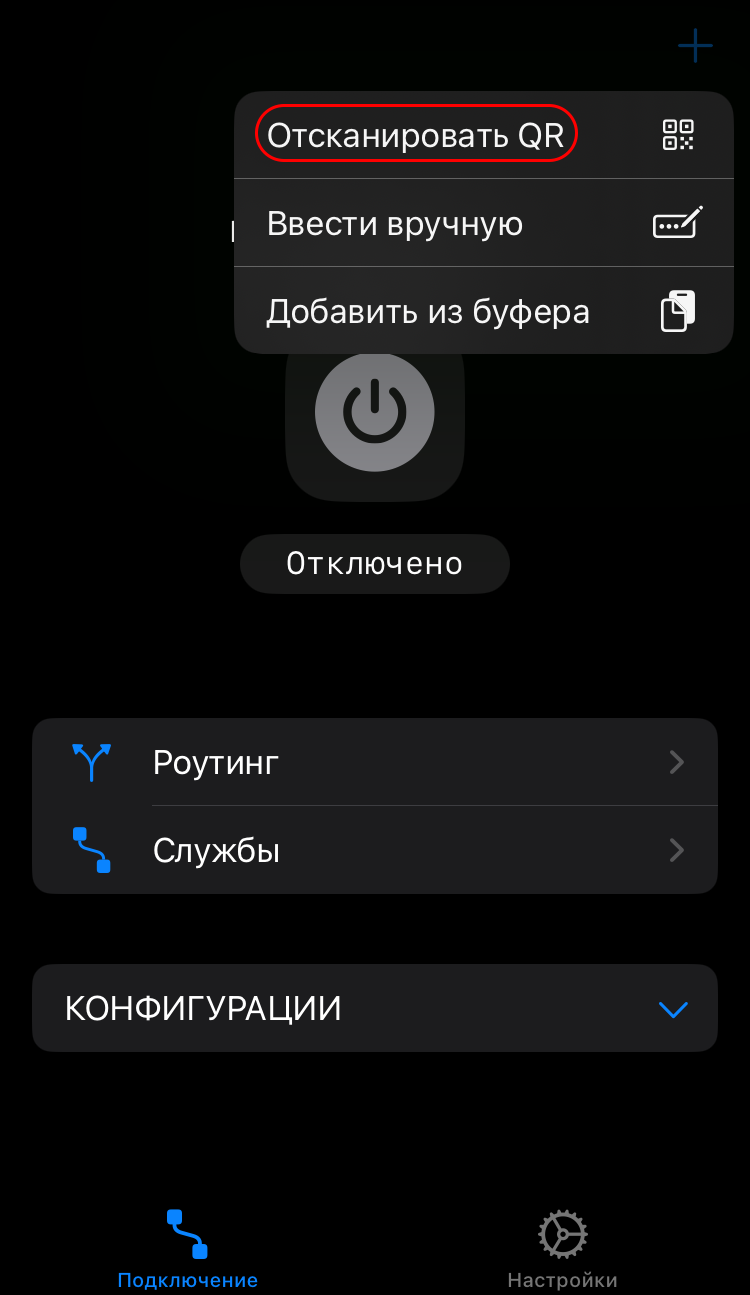Image resolution: width=750 pixels, height=1295 pixels.
Task: Open the Роутинг settings row
Action: coord(375,762)
